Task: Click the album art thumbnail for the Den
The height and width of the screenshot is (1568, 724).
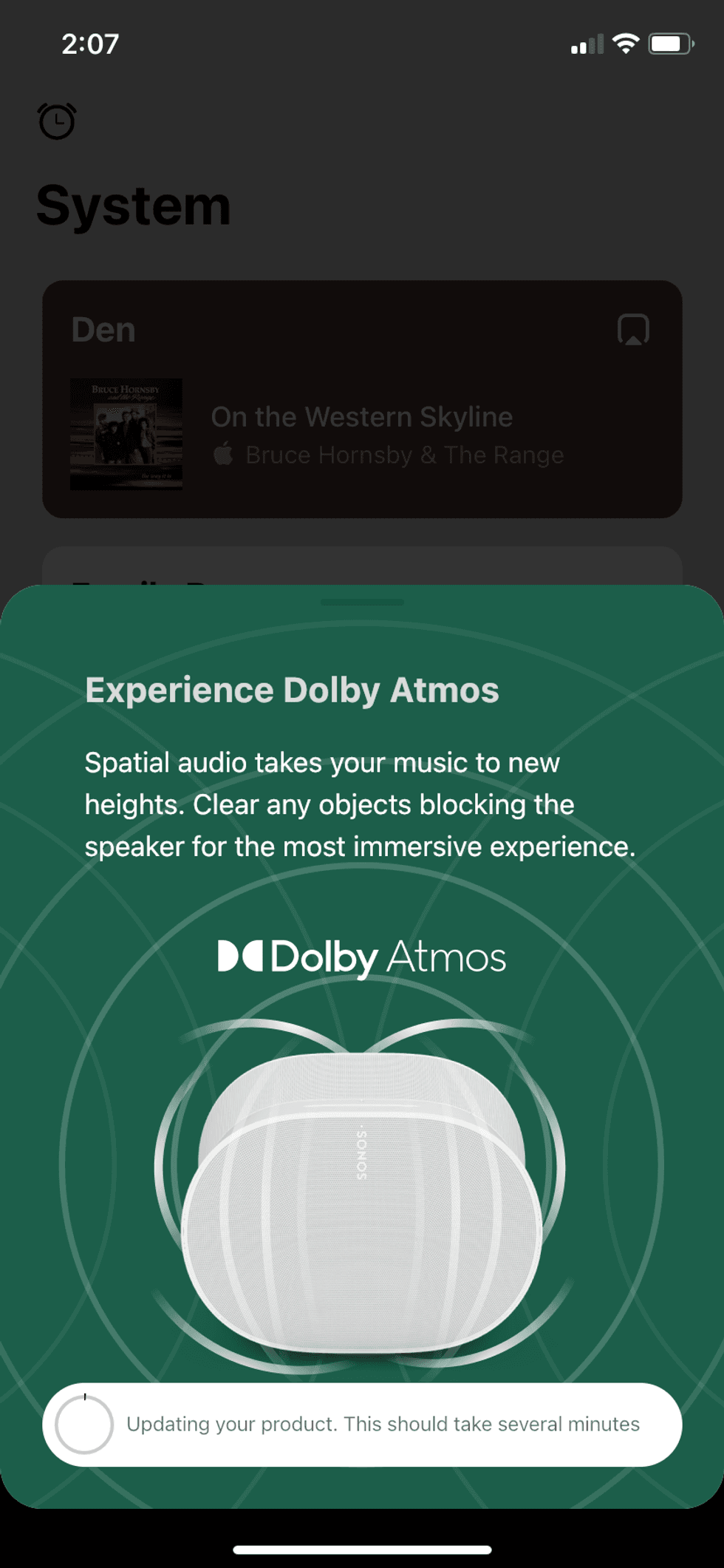Action: click(125, 435)
